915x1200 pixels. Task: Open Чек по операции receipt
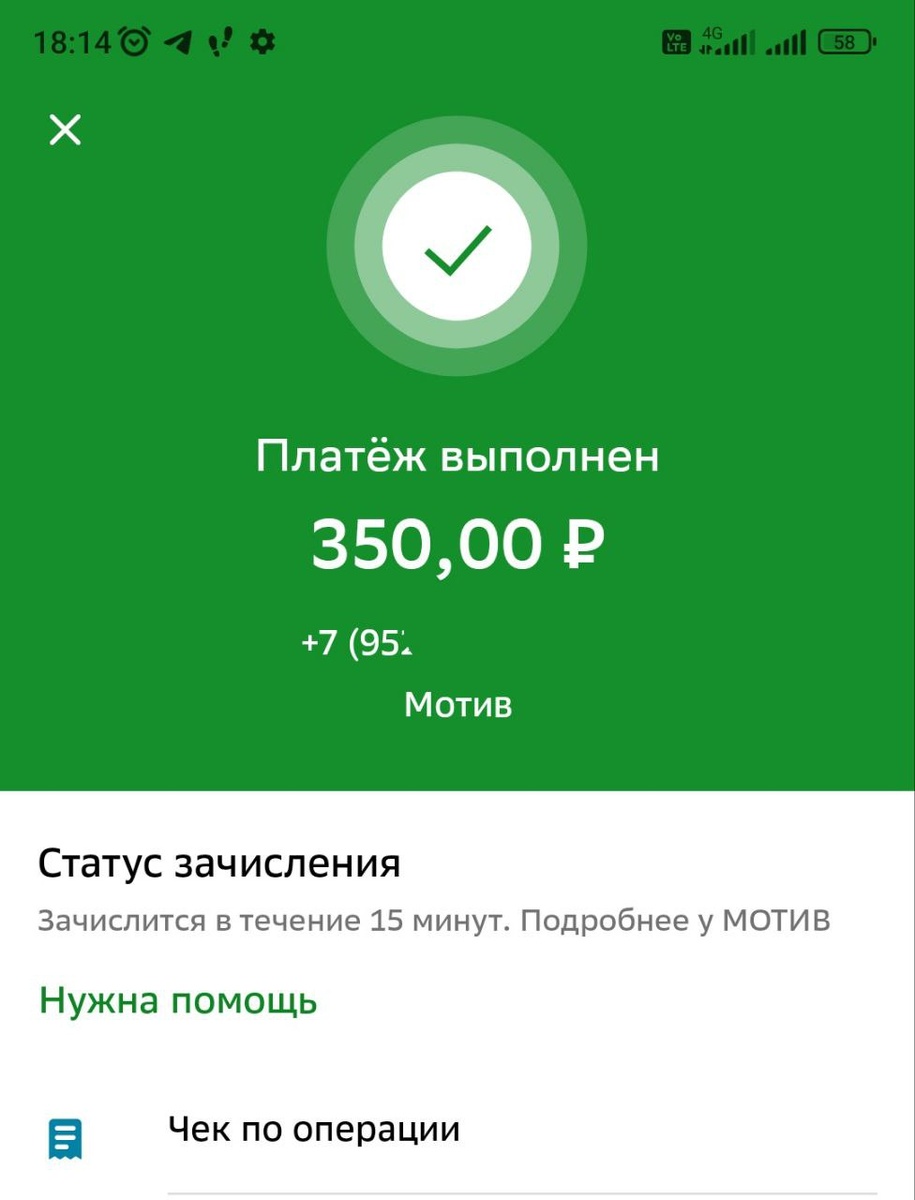(x=314, y=1130)
